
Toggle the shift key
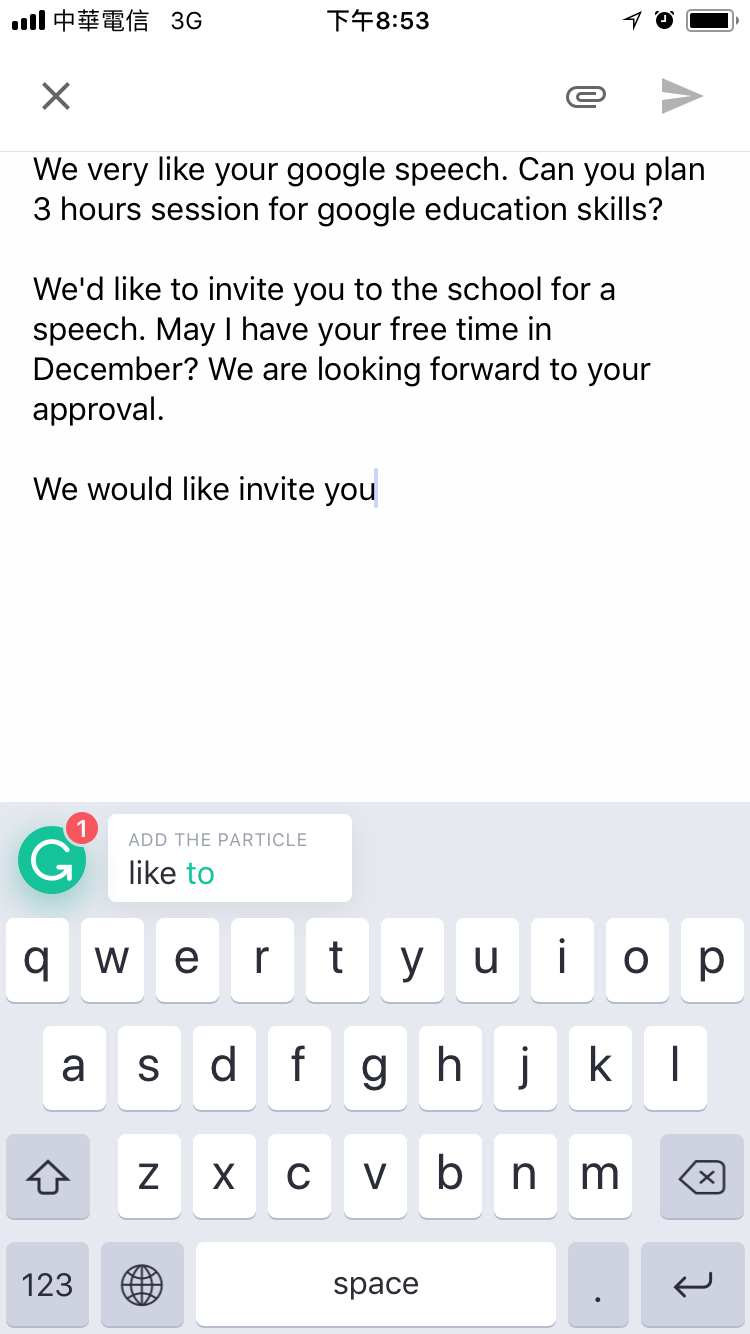pyautogui.click(x=48, y=1176)
